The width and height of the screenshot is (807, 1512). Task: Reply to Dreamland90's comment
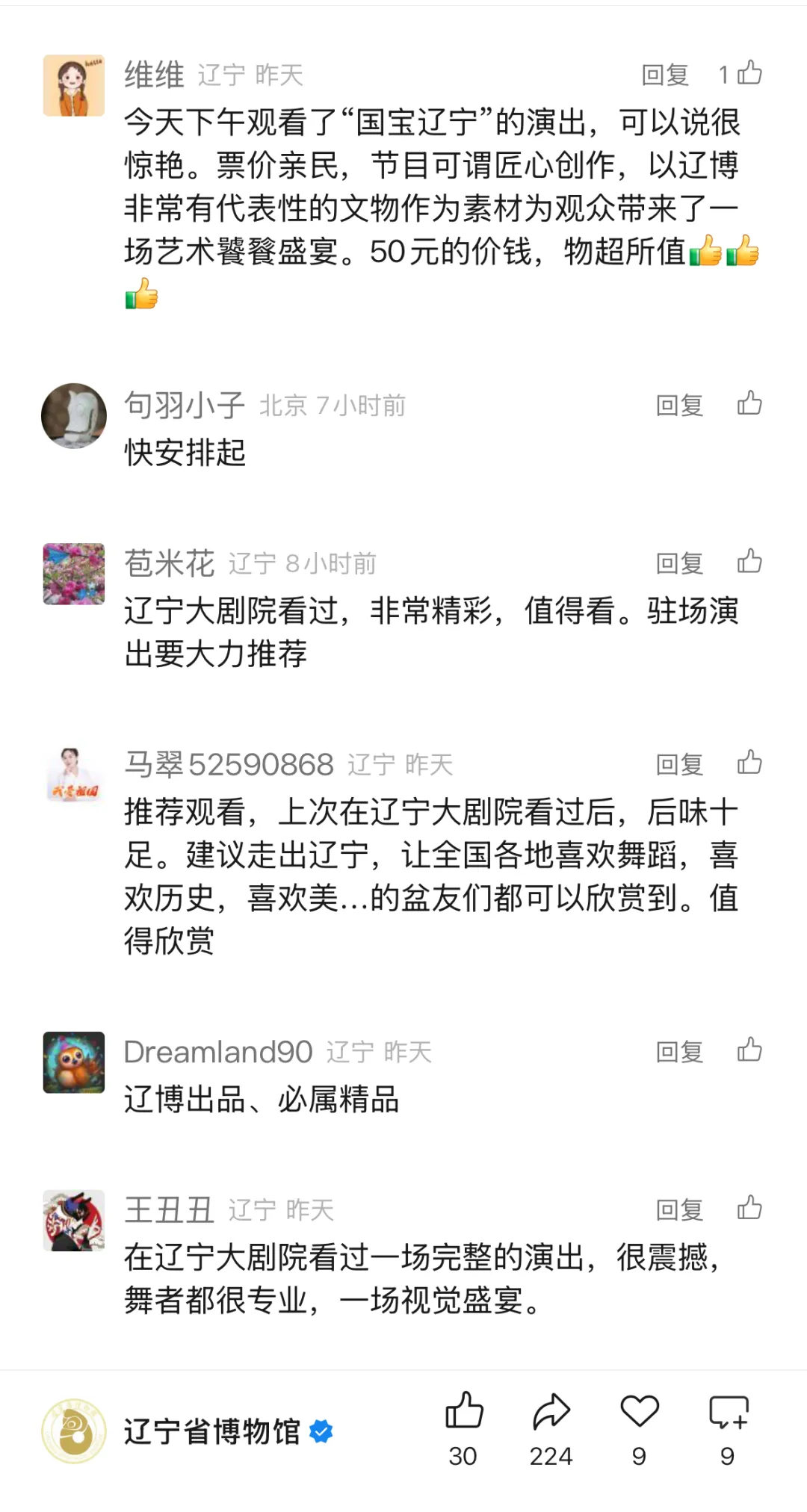click(x=678, y=1052)
